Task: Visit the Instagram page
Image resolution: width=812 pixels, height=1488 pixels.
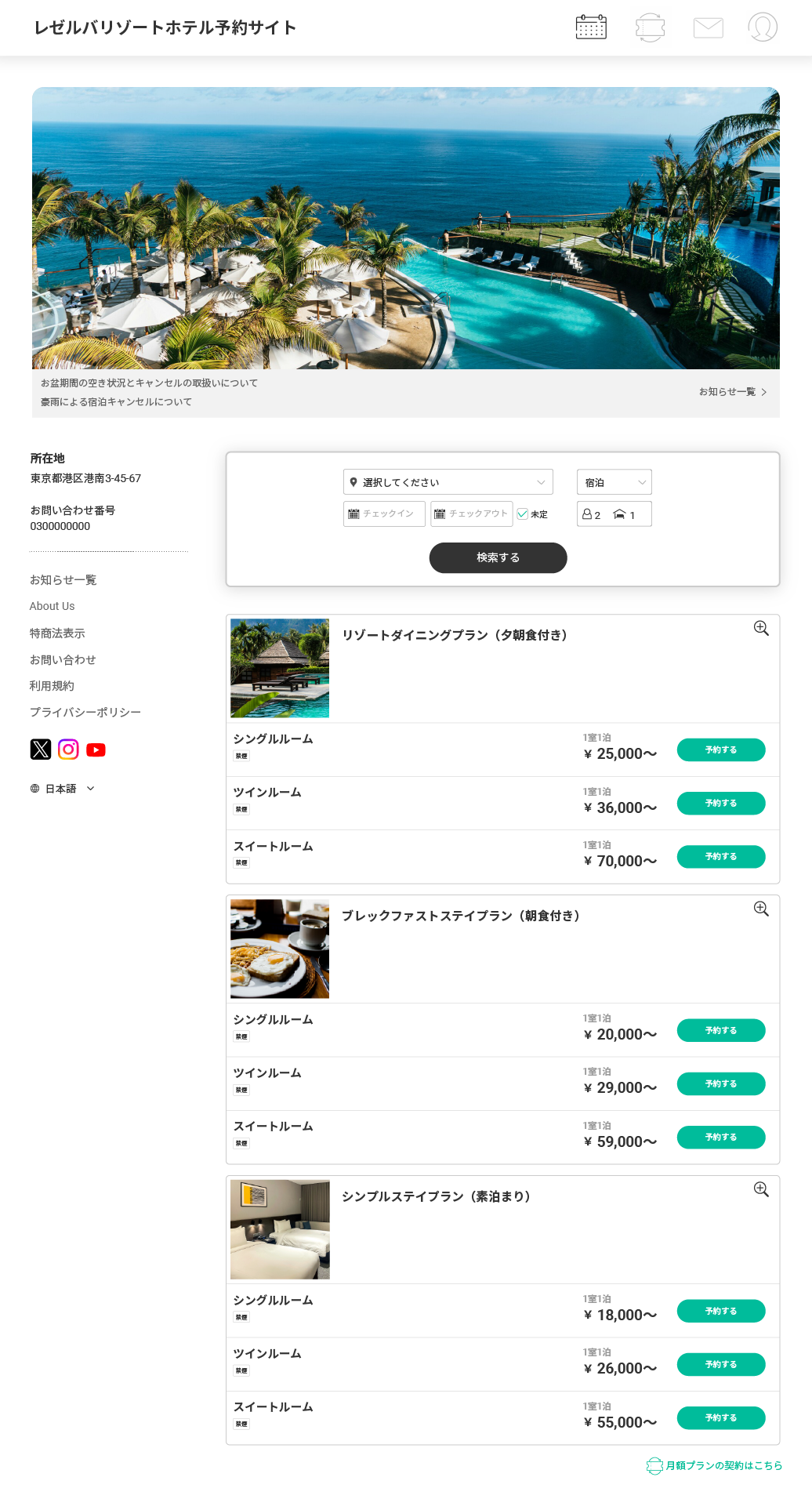Action: coord(68,749)
